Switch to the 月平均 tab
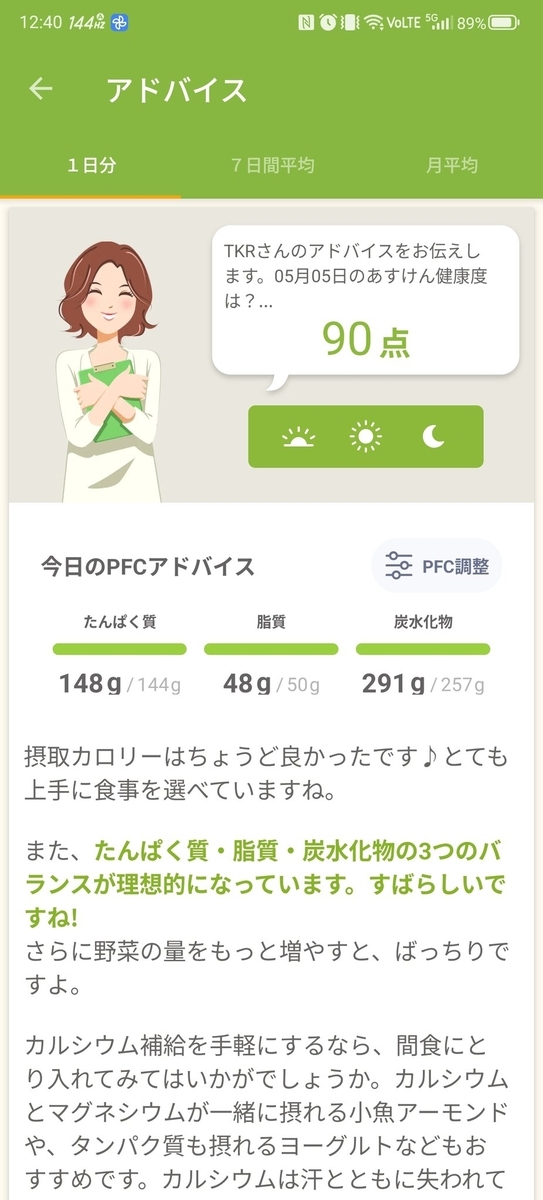The width and height of the screenshot is (543, 1200). coord(452,165)
